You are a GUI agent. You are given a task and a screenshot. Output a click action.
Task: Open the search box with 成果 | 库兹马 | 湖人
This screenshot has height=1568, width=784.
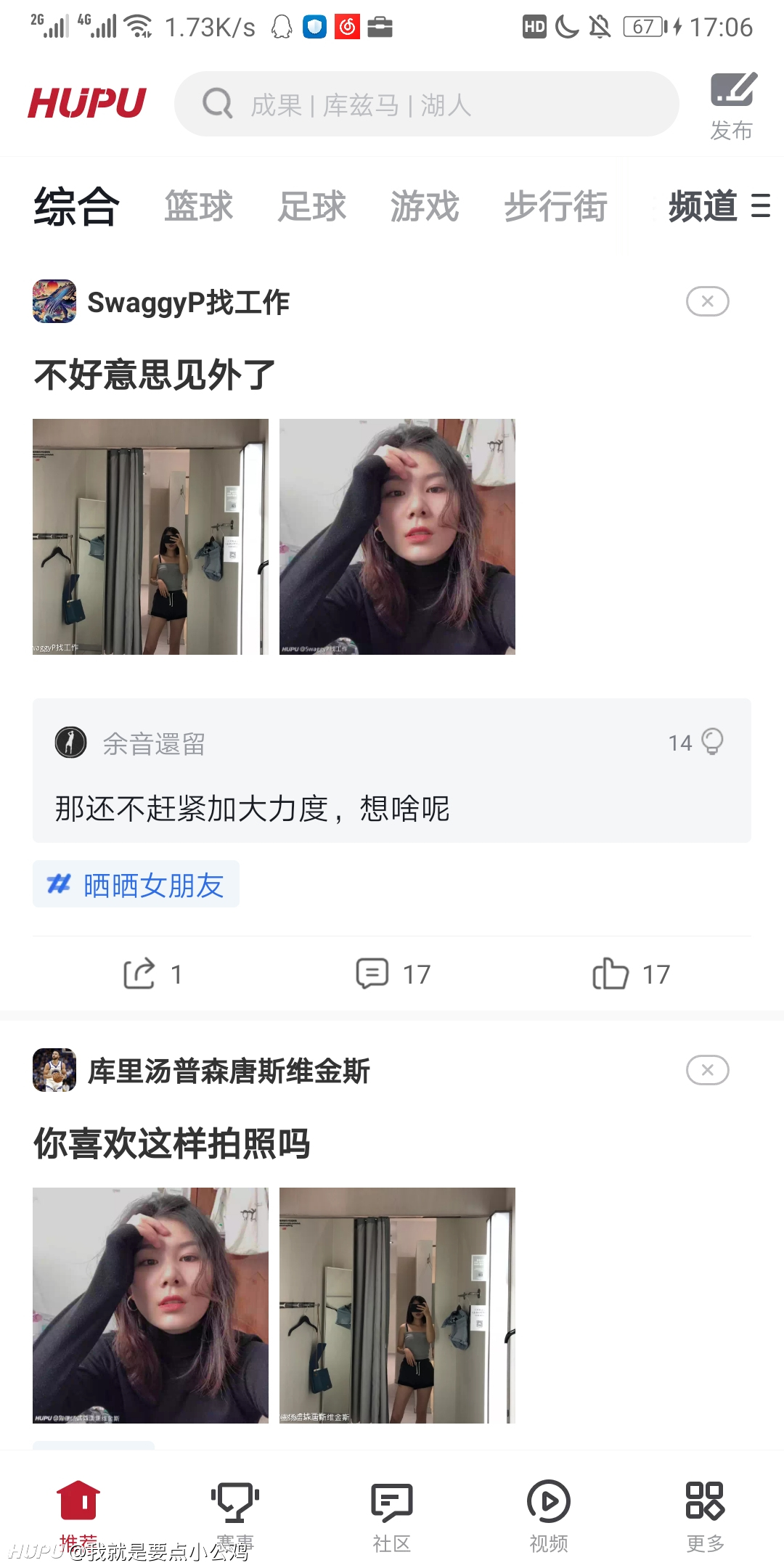click(426, 104)
